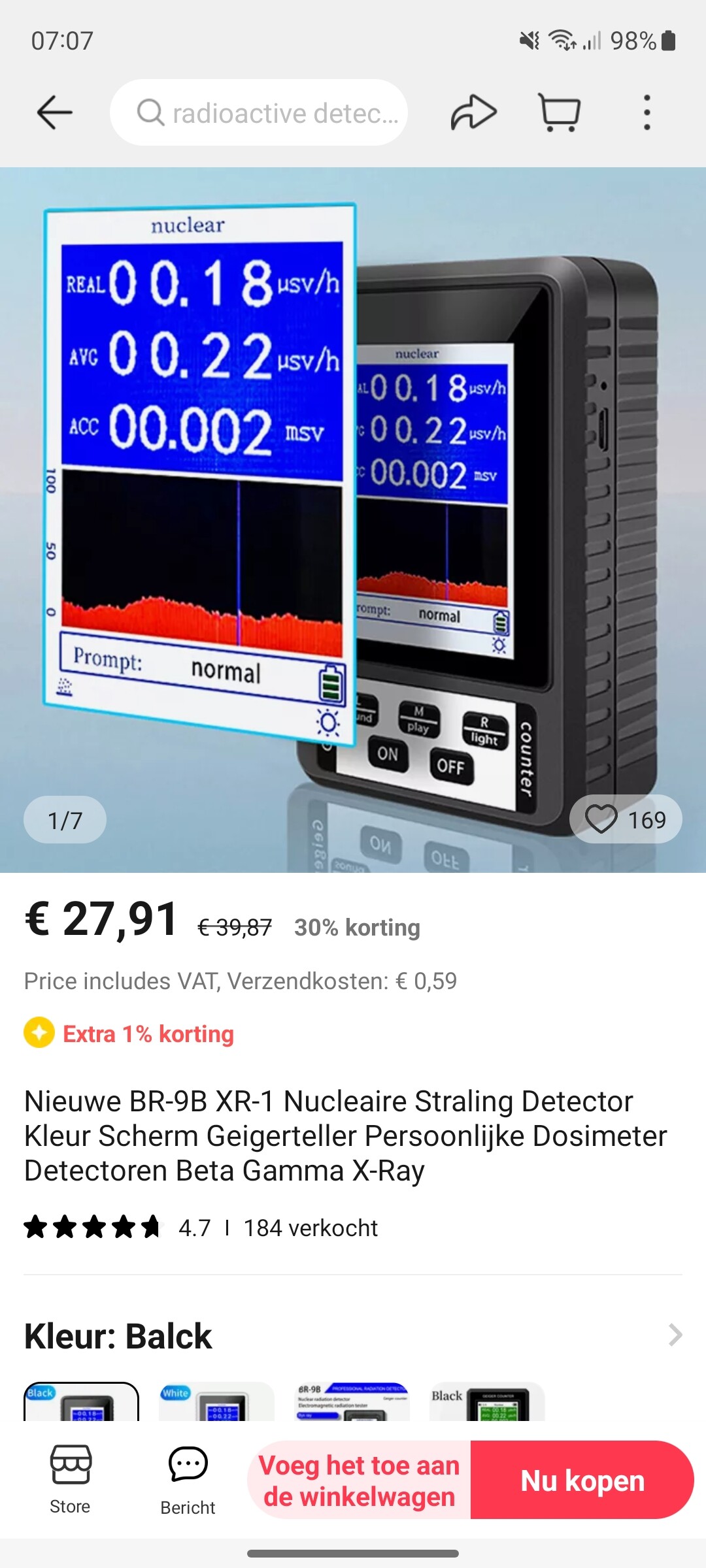Share this product via the share arrow

pyautogui.click(x=473, y=112)
